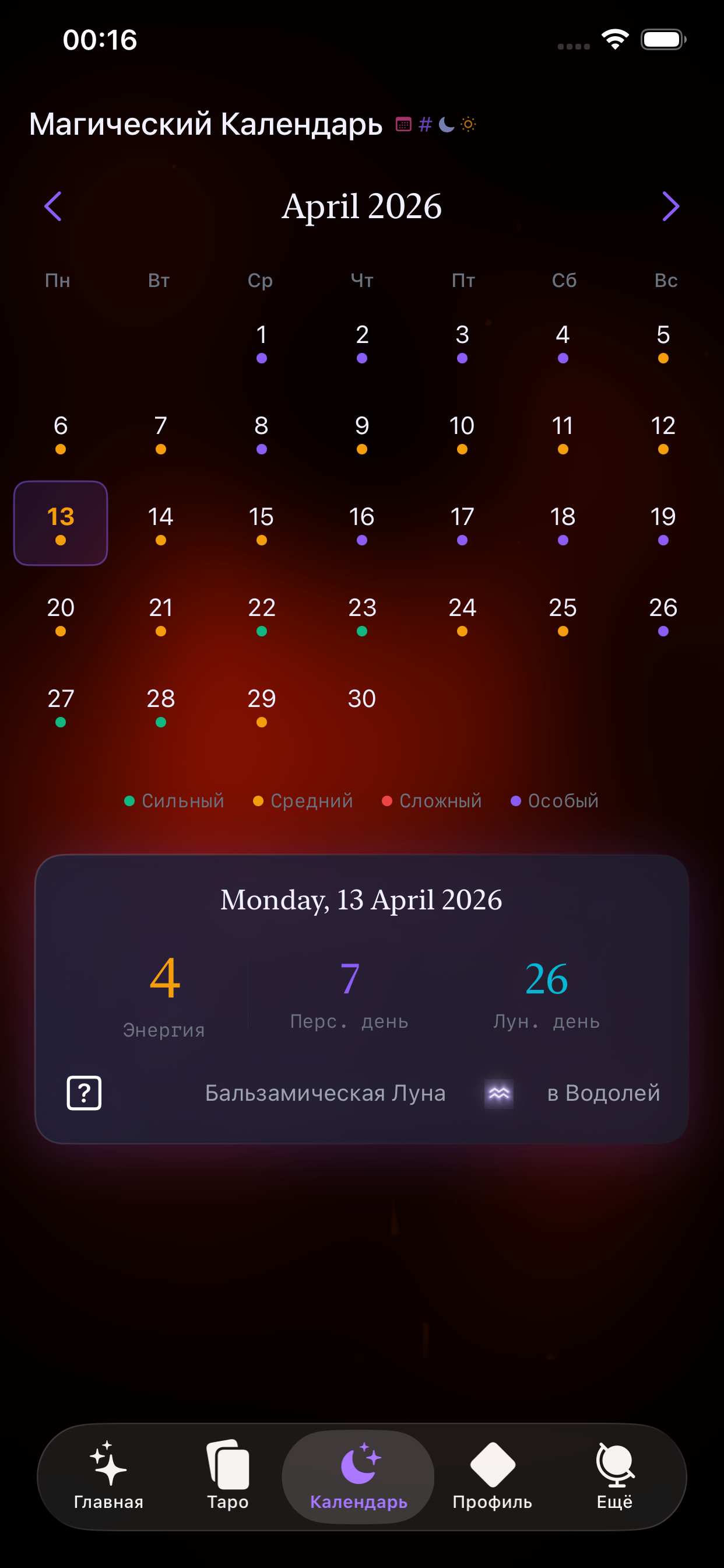The width and height of the screenshot is (724, 1568).
Task: Select April 16 in the calendar
Action: (362, 524)
